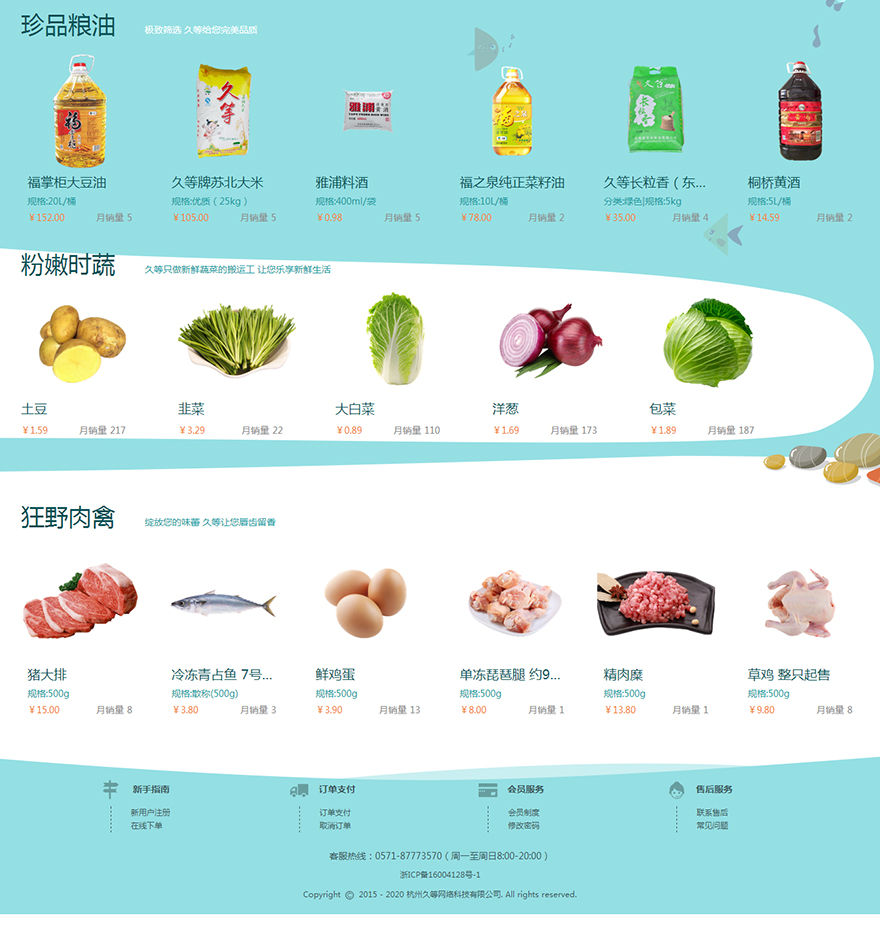This screenshot has width=880, height=928.
Task: Open the 猪大排 meat product
Action: [x=47, y=675]
